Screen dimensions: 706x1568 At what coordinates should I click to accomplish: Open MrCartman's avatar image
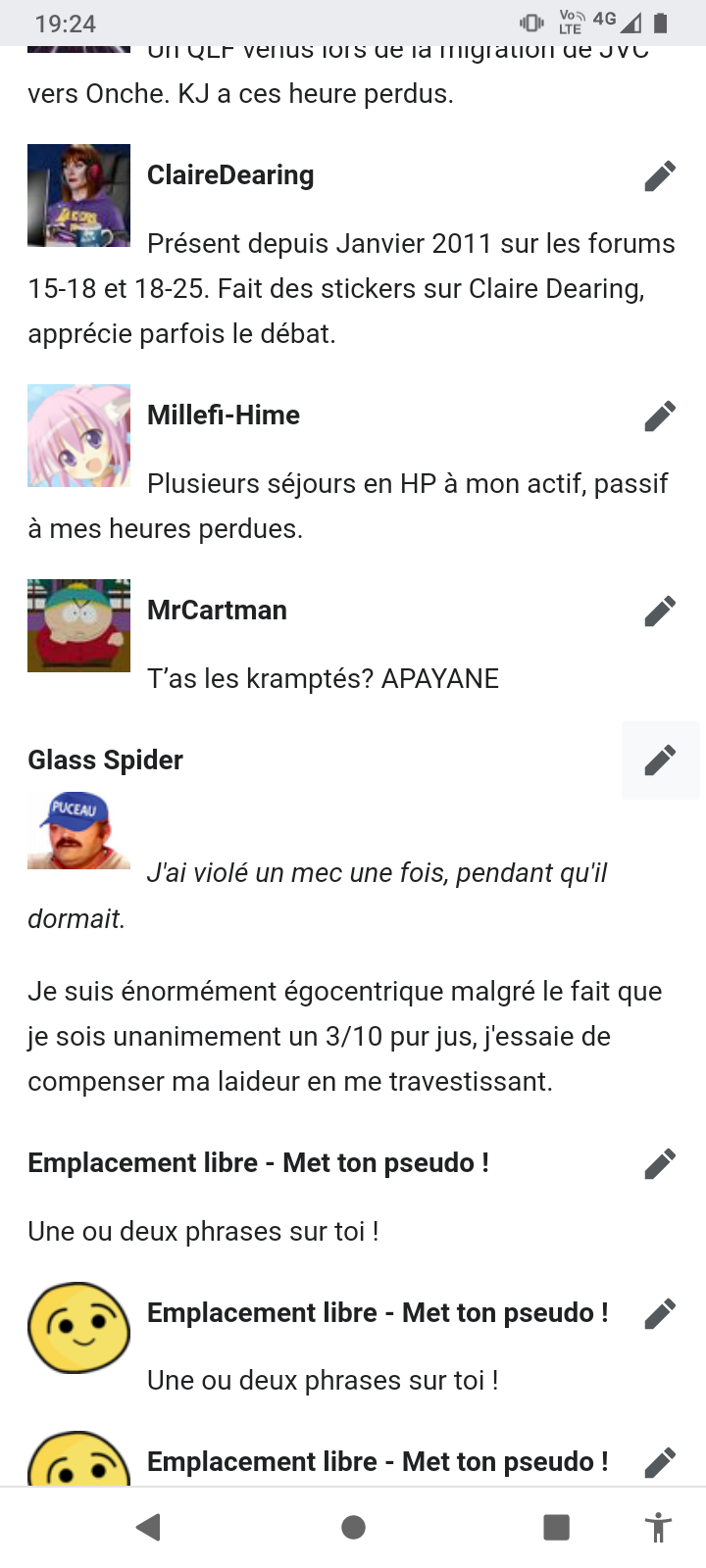pyautogui.click(x=78, y=625)
